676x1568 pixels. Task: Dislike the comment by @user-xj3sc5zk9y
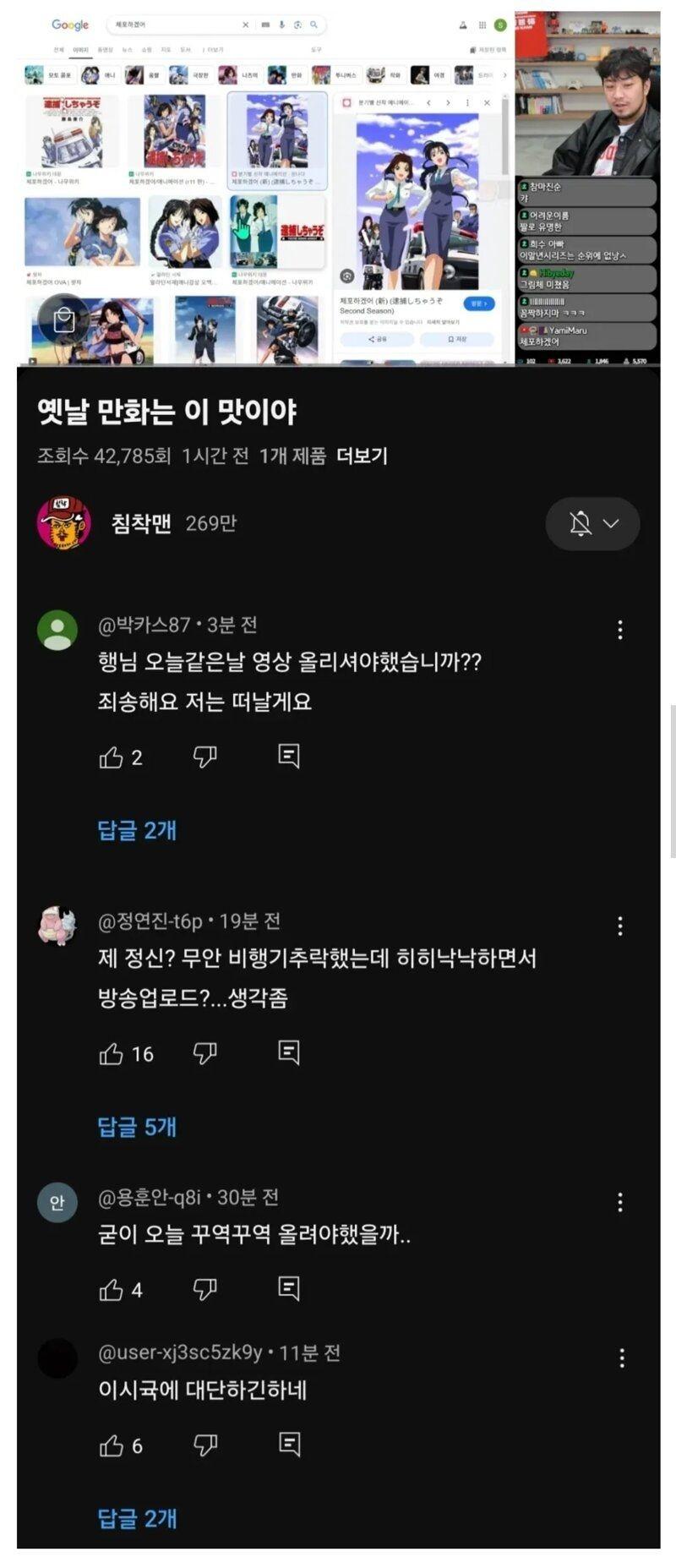[x=205, y=1446]
